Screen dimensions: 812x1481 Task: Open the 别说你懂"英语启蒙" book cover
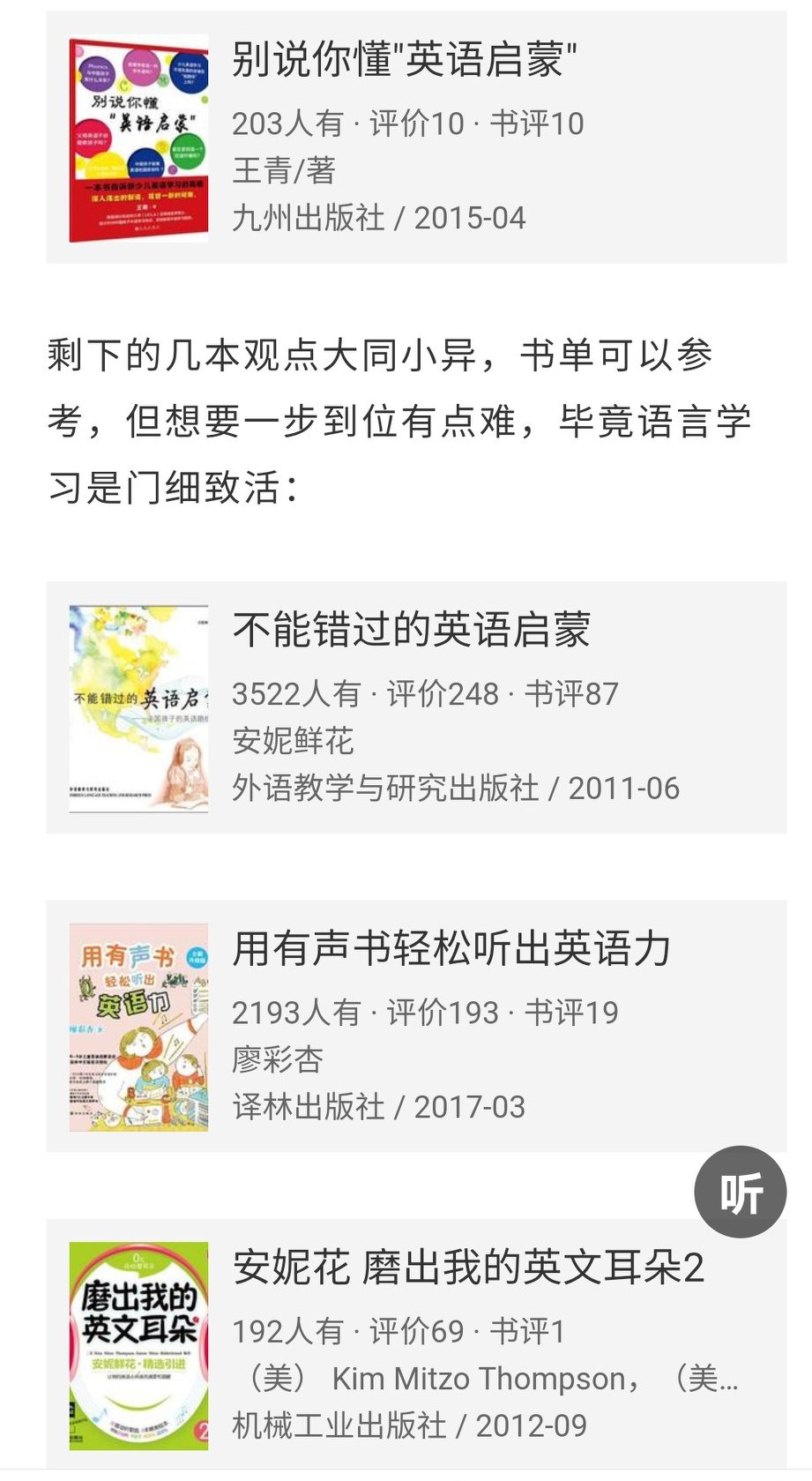coord(138,137)
